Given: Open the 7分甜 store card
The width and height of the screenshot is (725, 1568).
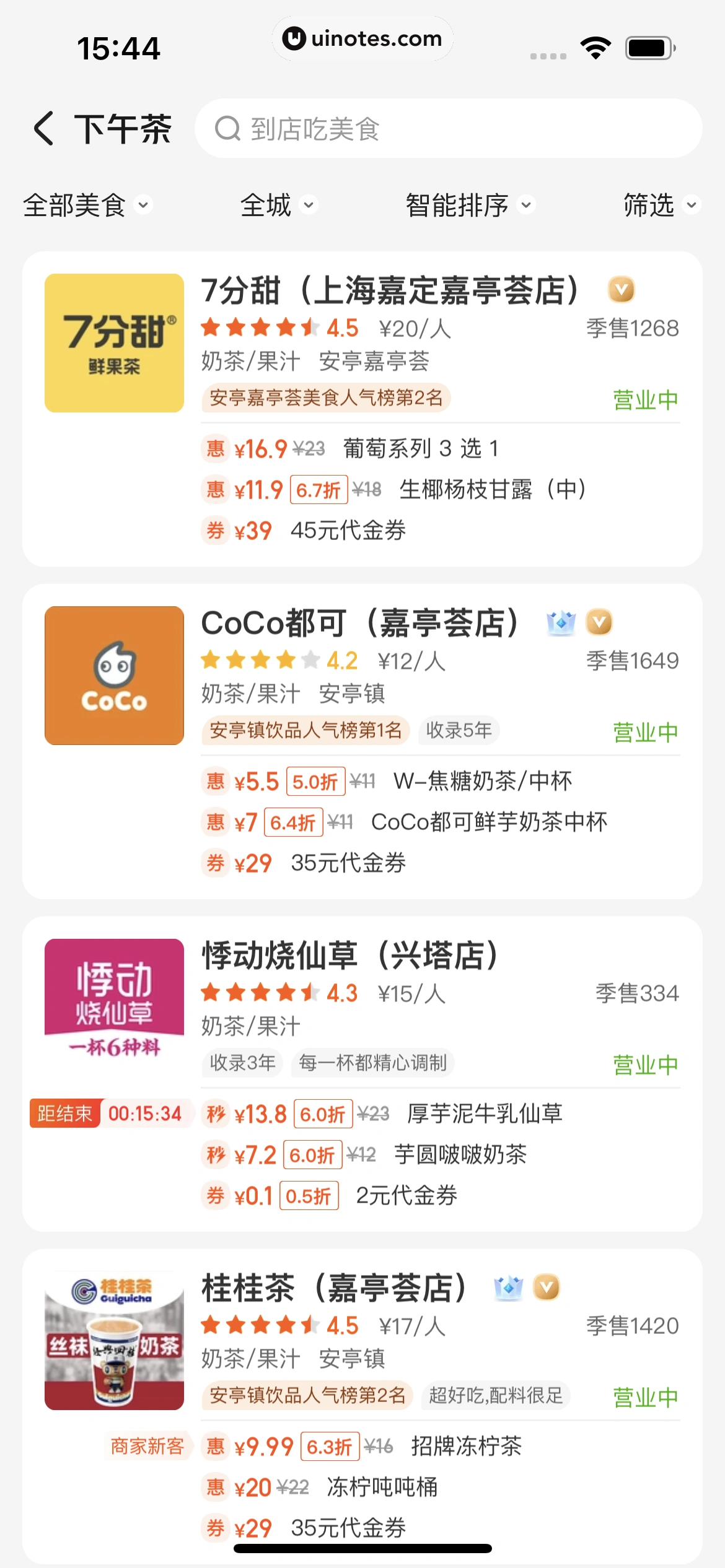Looking at the screenshot, I should point(389,291).
